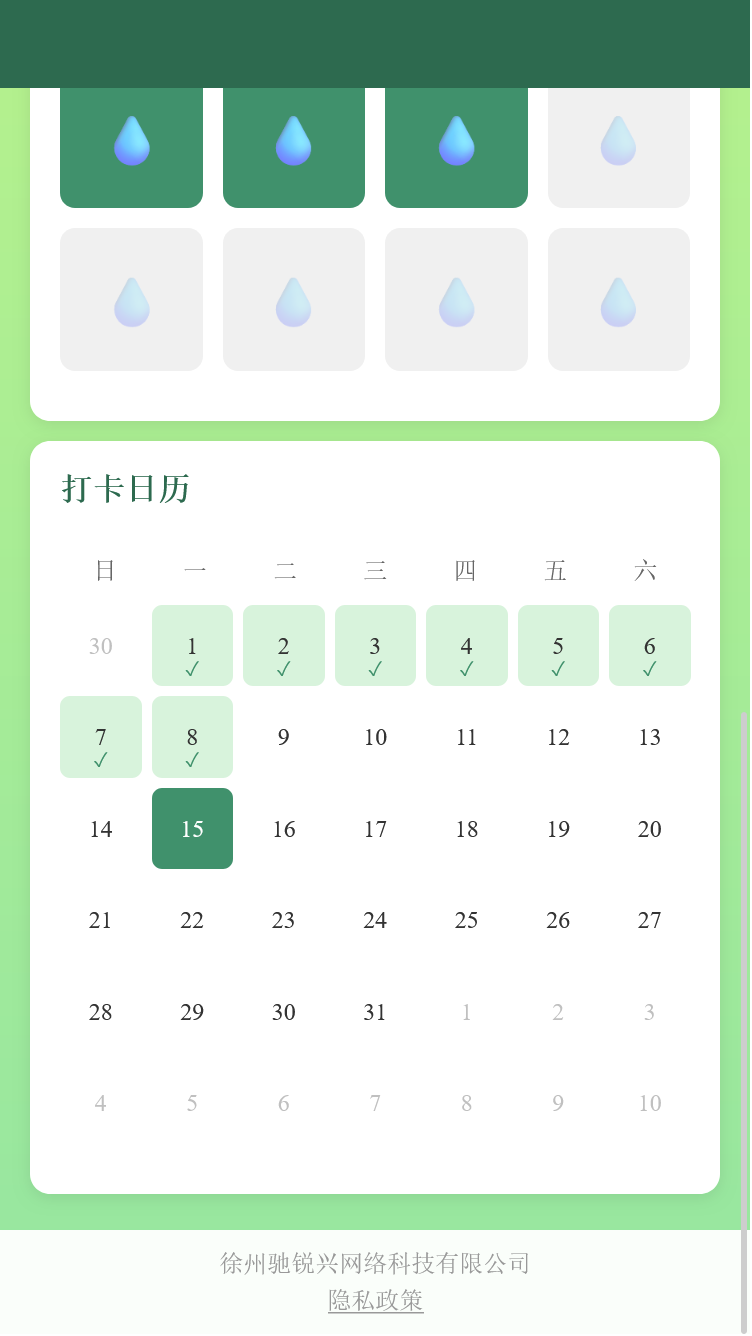The height and width of the screenshot is (1336, 752).
Task: Click the 打卡日历 calendar heading
Action: 126,490
